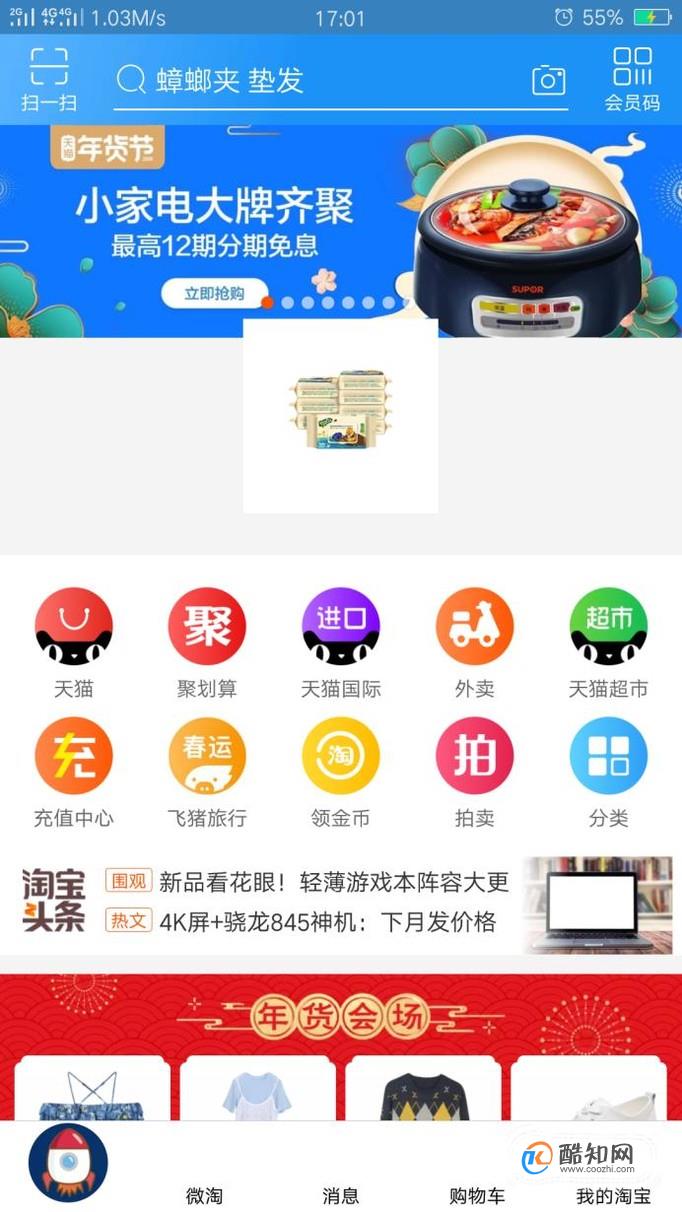Tap the search box with 蟑螂夹 垫发
682x1212 pixels.
tap(320, 80)
